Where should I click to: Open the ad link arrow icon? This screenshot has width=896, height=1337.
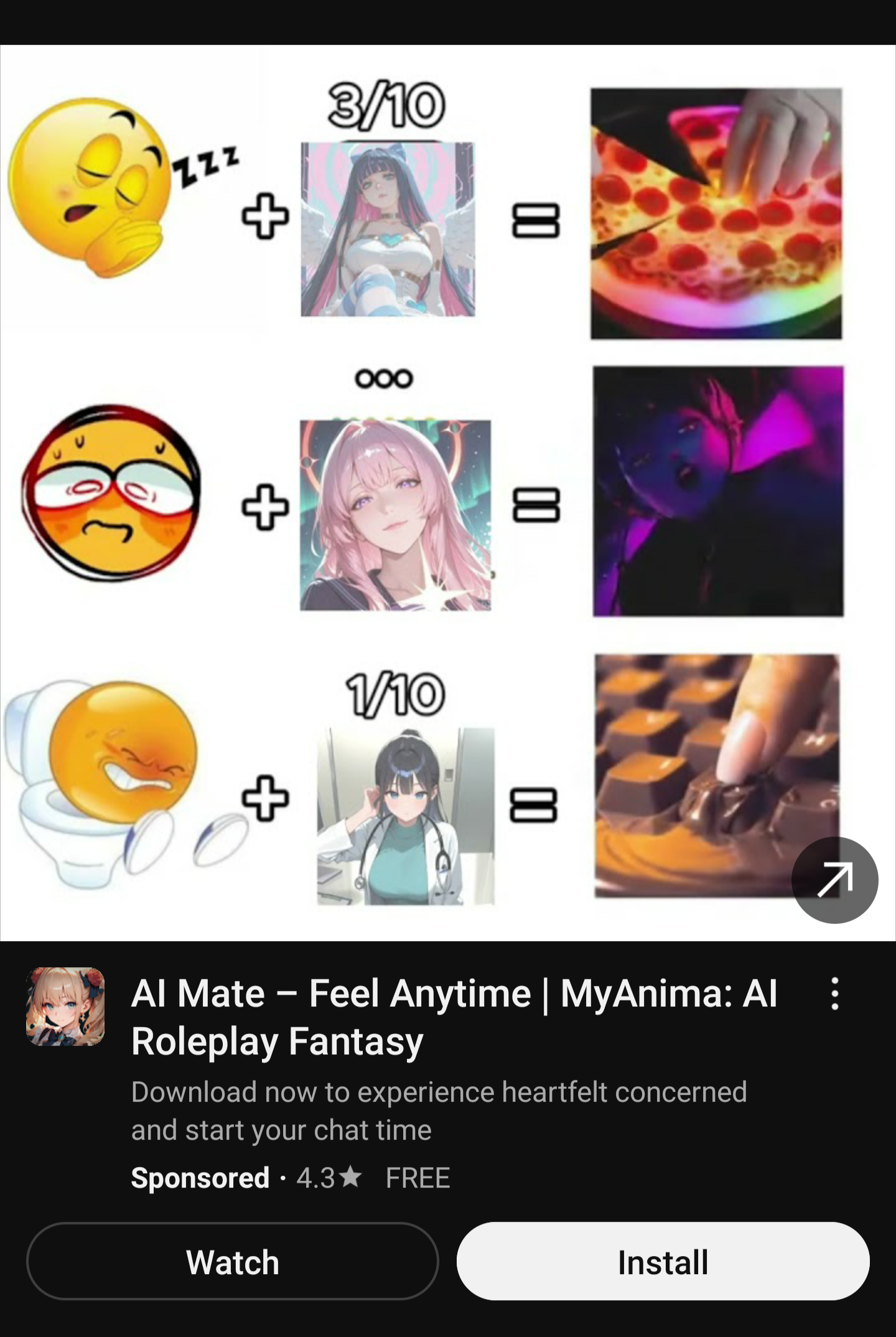coord(834,880)
